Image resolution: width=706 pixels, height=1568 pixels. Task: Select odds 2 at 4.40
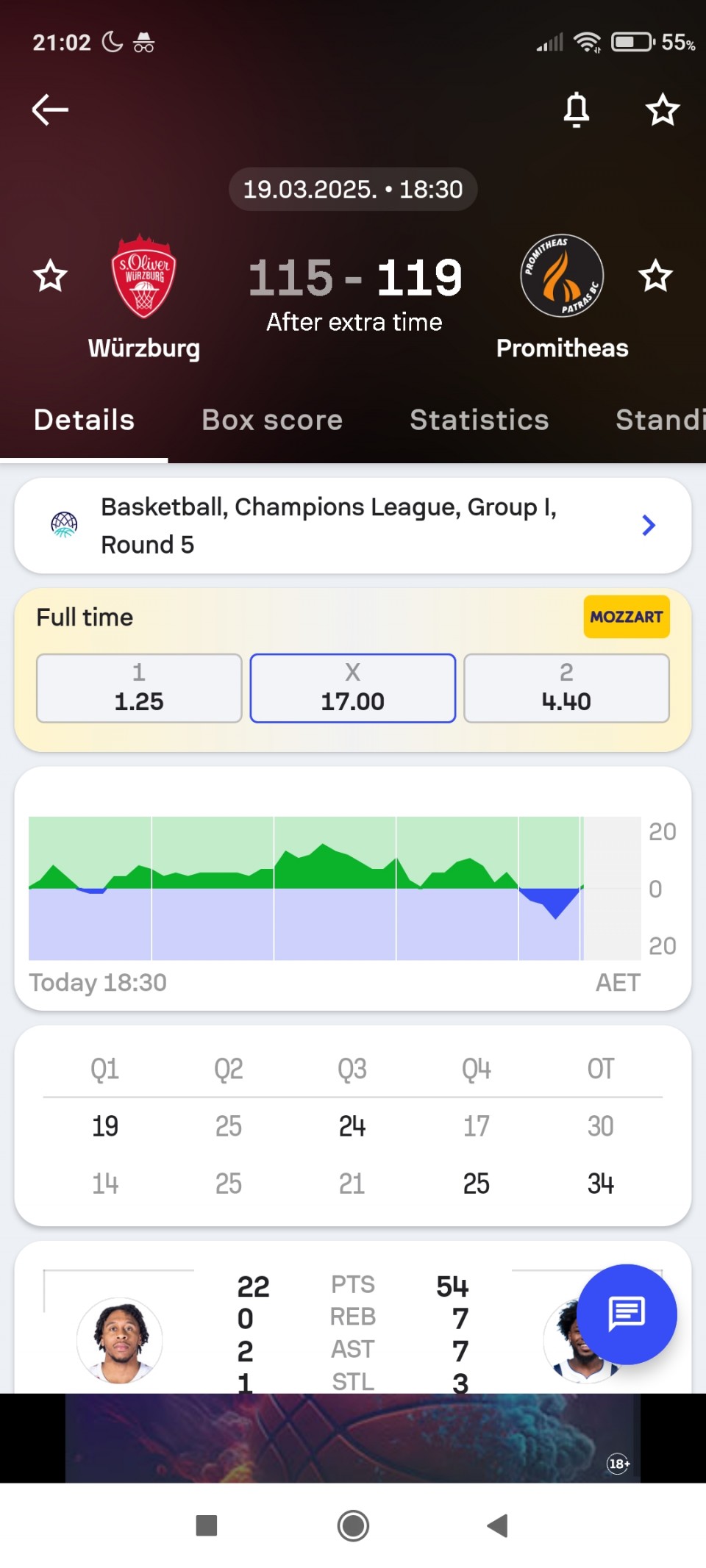pos(566,688)
